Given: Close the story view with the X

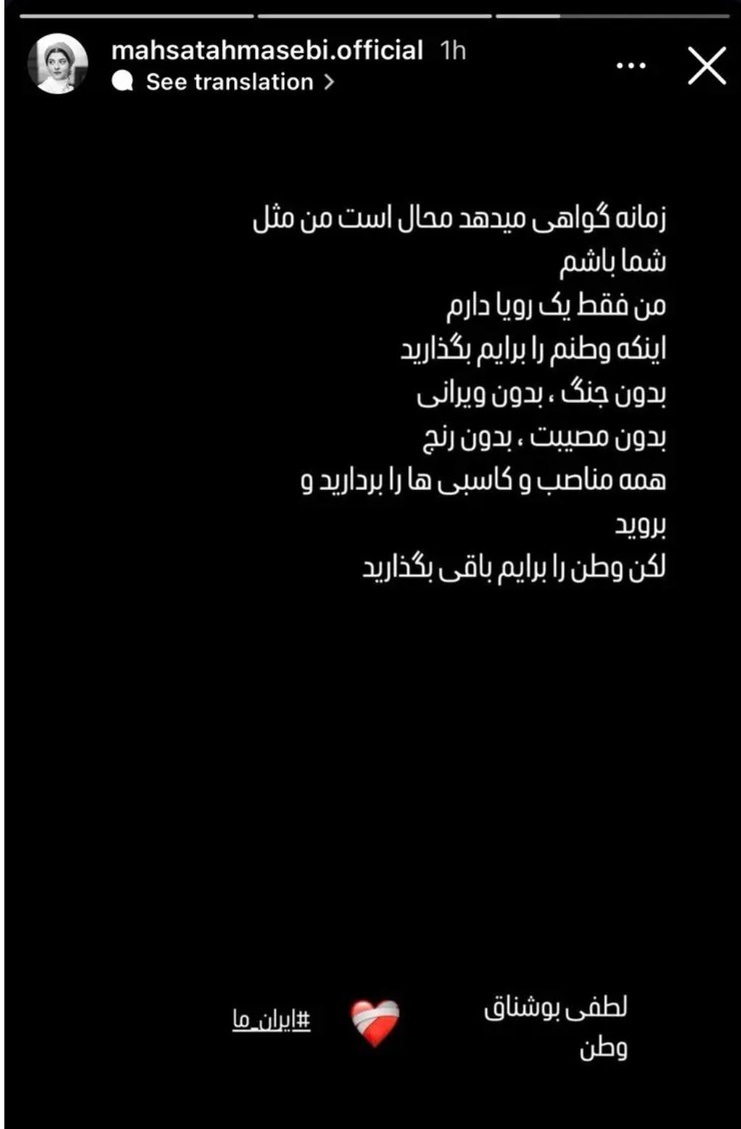Looking at the screenshot, I should [x=707, y=66].
